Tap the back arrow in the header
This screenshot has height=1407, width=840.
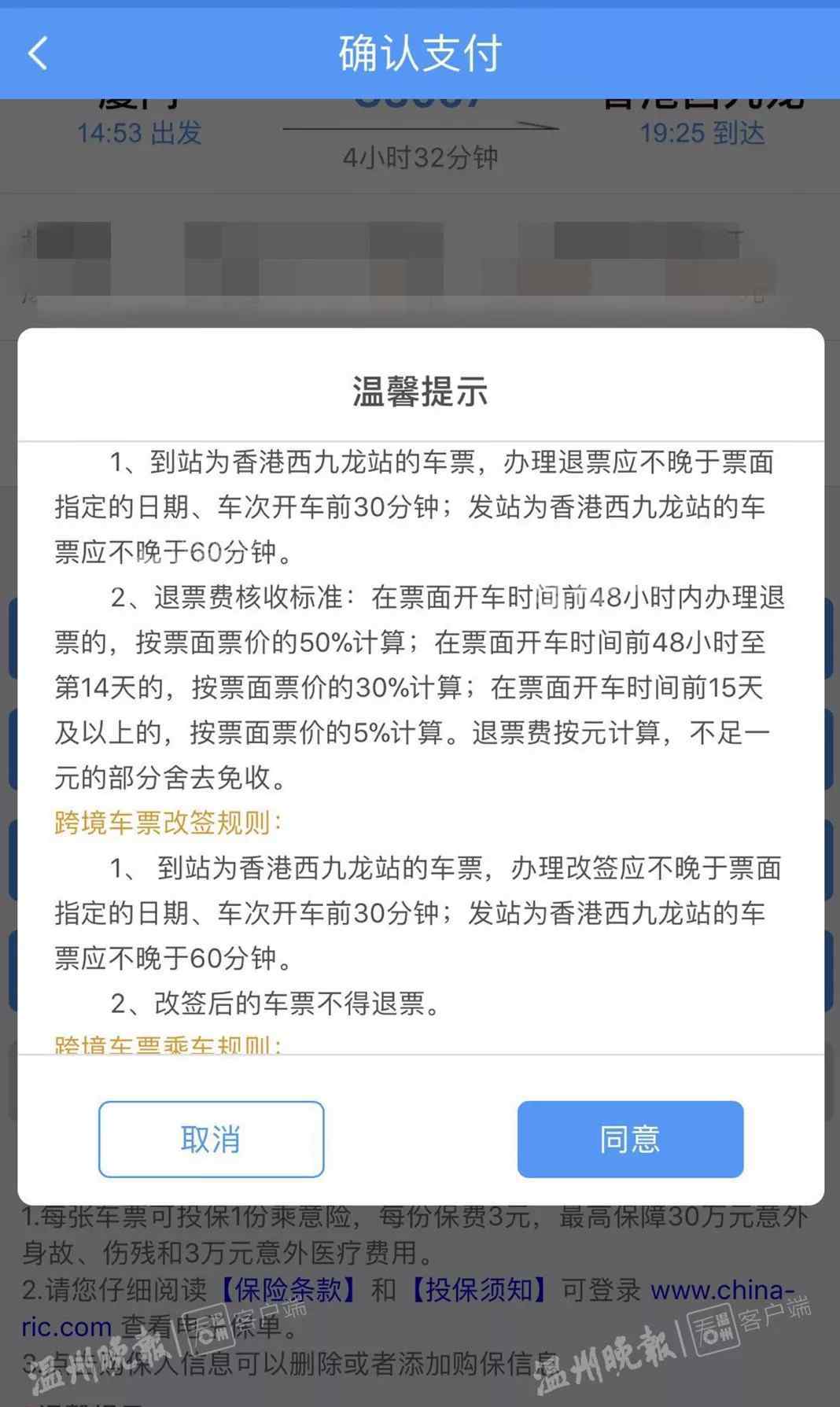pos(38,53)
